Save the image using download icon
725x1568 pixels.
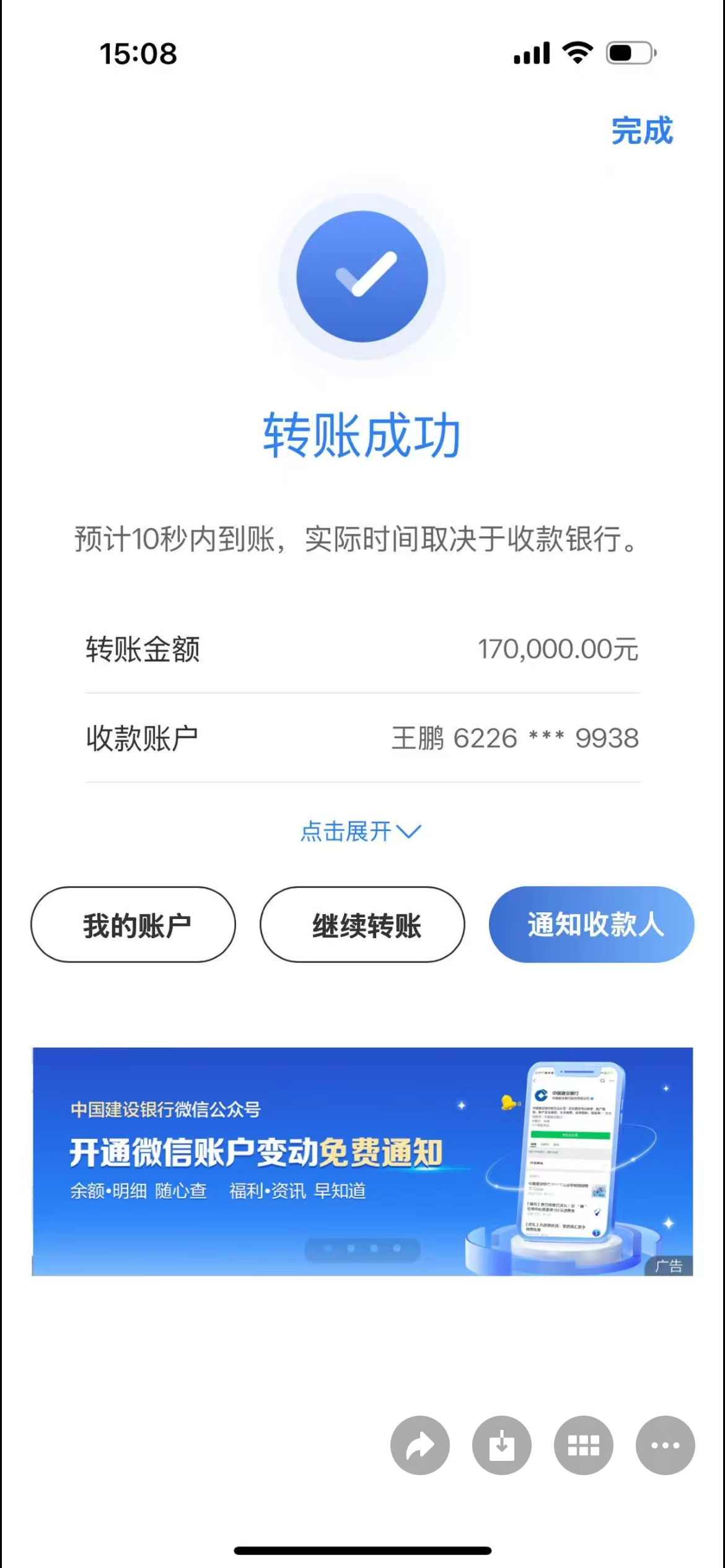502,1445
